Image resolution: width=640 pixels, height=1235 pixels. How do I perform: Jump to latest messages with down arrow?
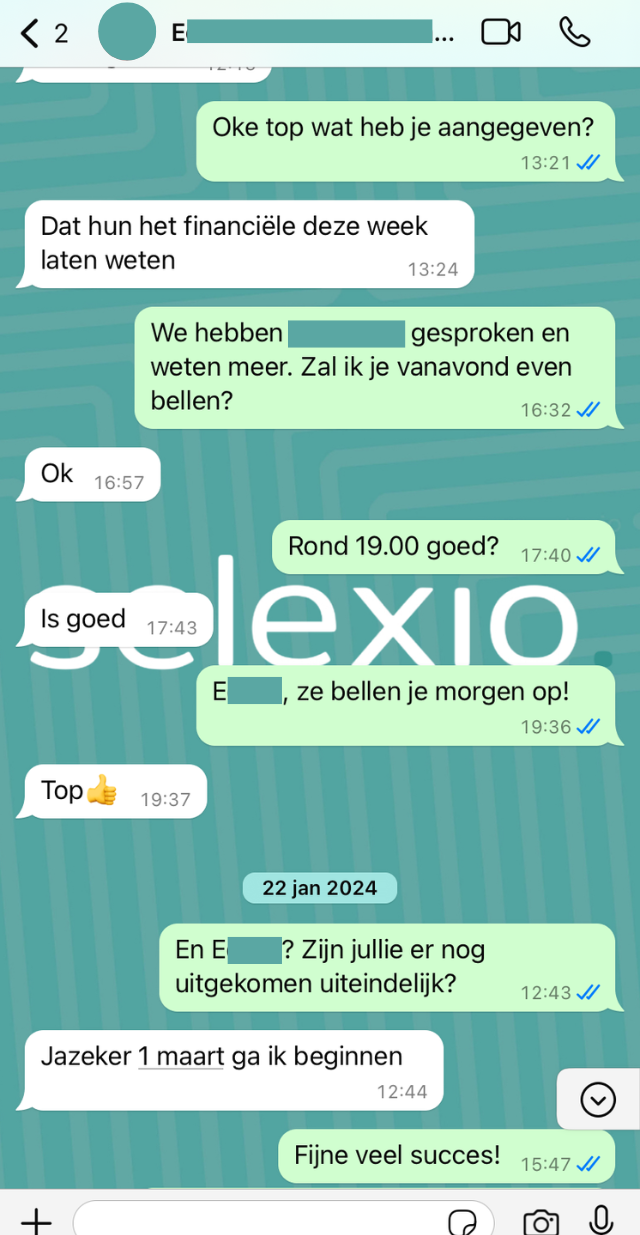pyautogui.click(x=598, y=1100)
